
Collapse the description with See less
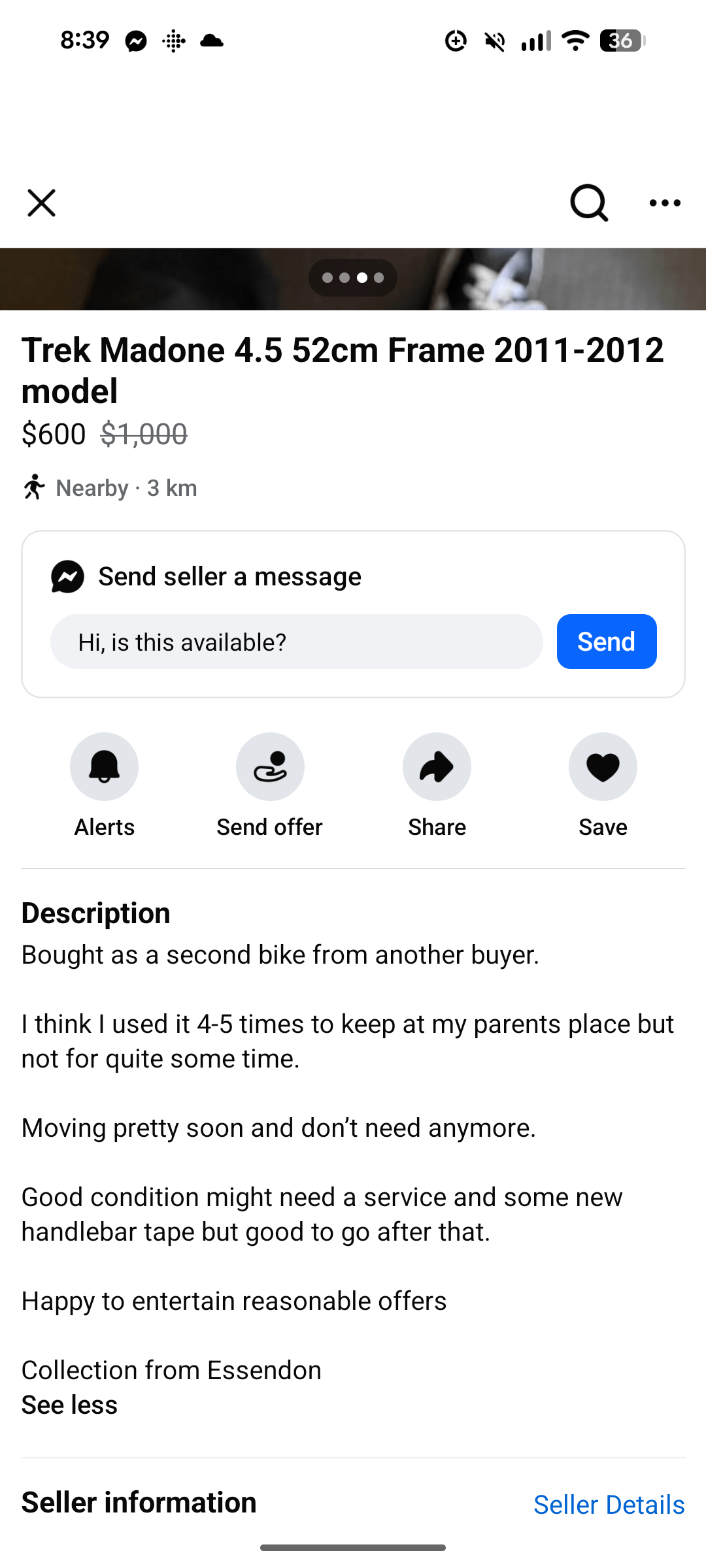(69, 1405)
